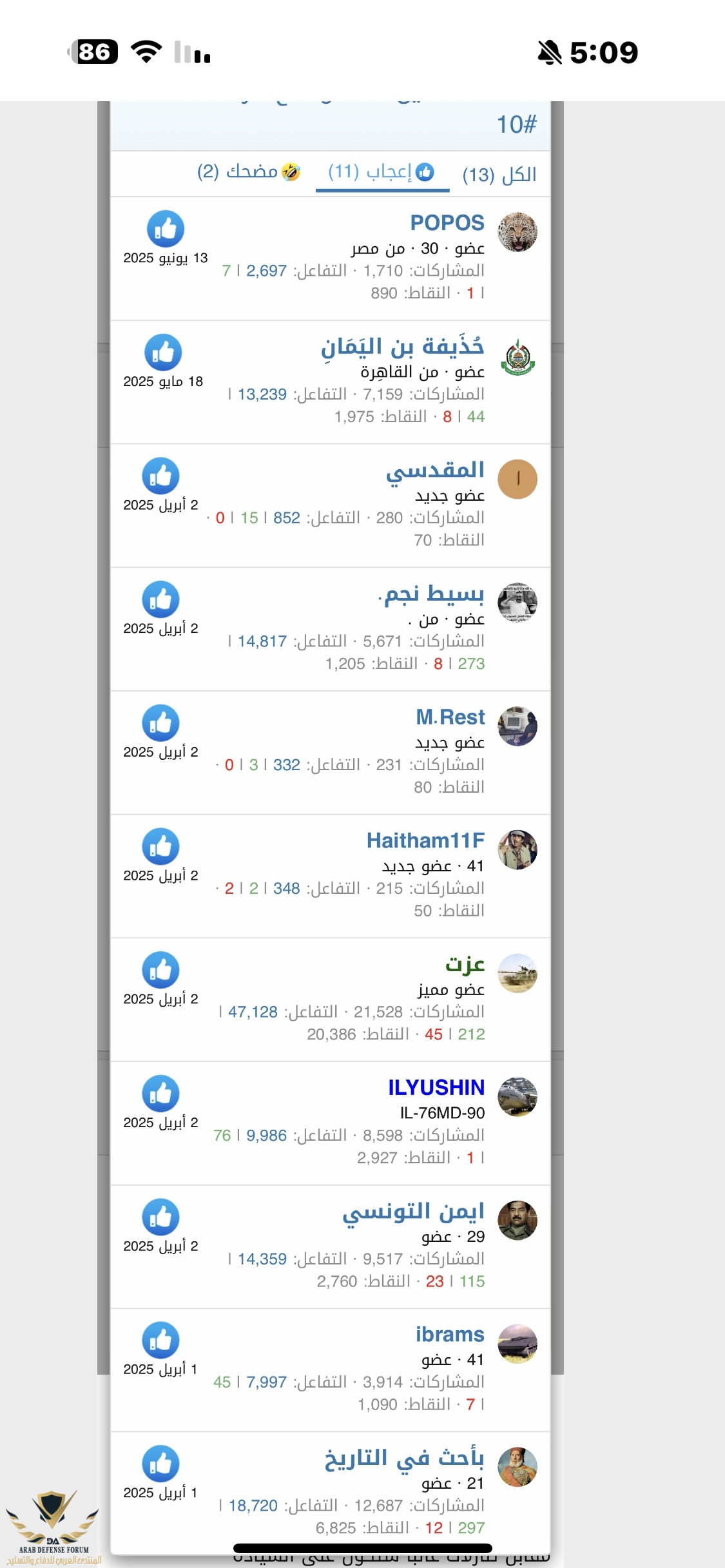Screen dimensions: 725x1568
Task: Switch to the الكل (13) tab
Action: (x=499, y=174)
